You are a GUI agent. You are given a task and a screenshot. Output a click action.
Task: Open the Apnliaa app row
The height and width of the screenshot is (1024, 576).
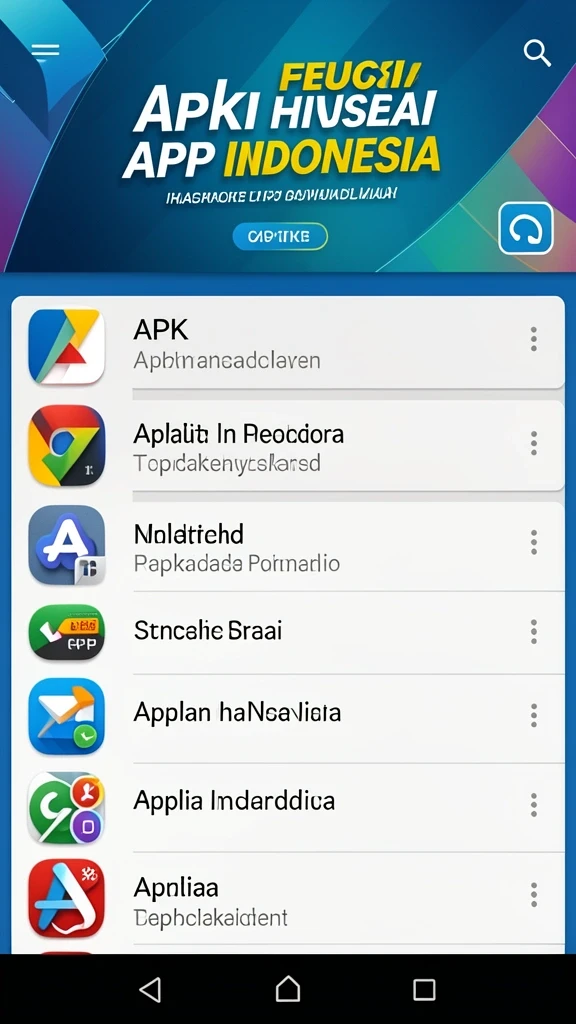coord(288,898)
